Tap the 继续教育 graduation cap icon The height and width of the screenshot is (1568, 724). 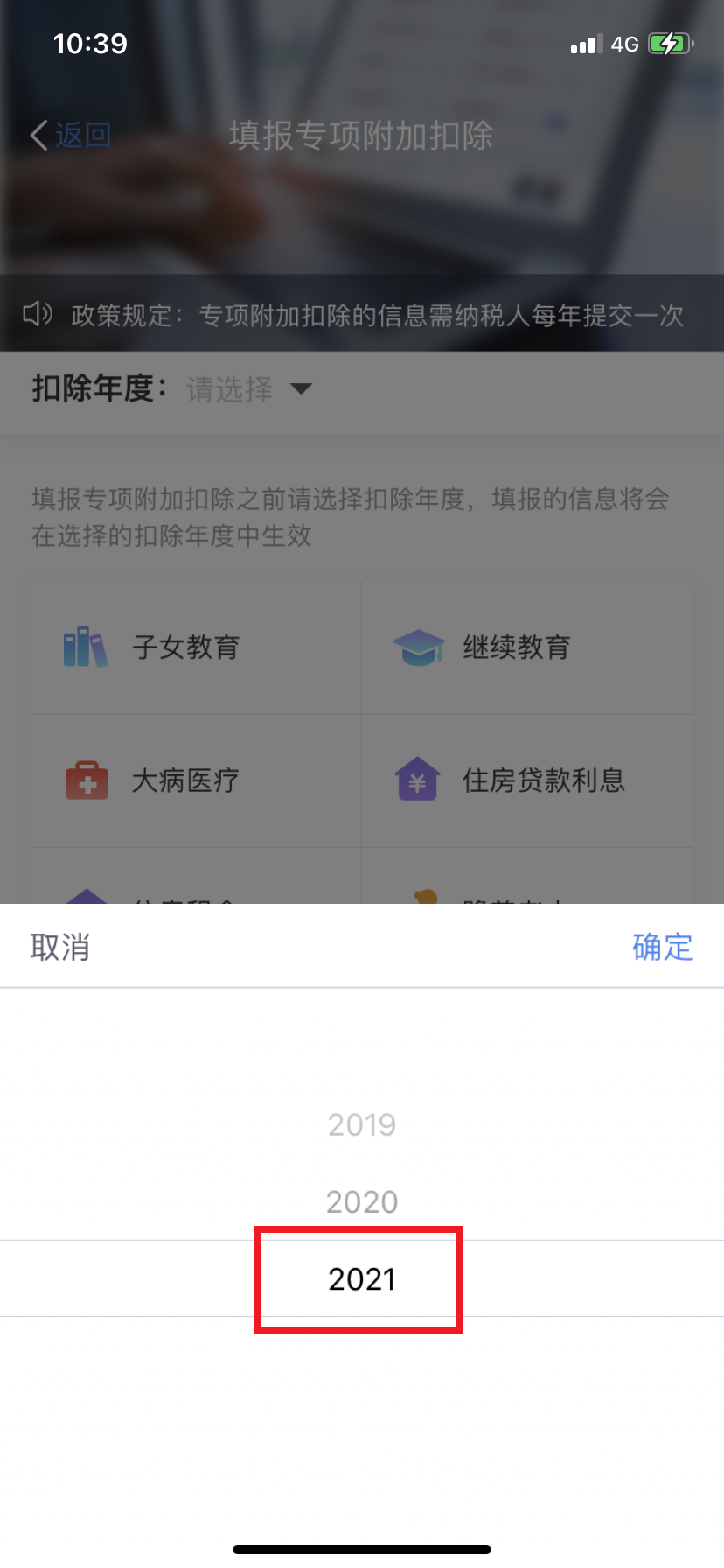pos(419,647)
